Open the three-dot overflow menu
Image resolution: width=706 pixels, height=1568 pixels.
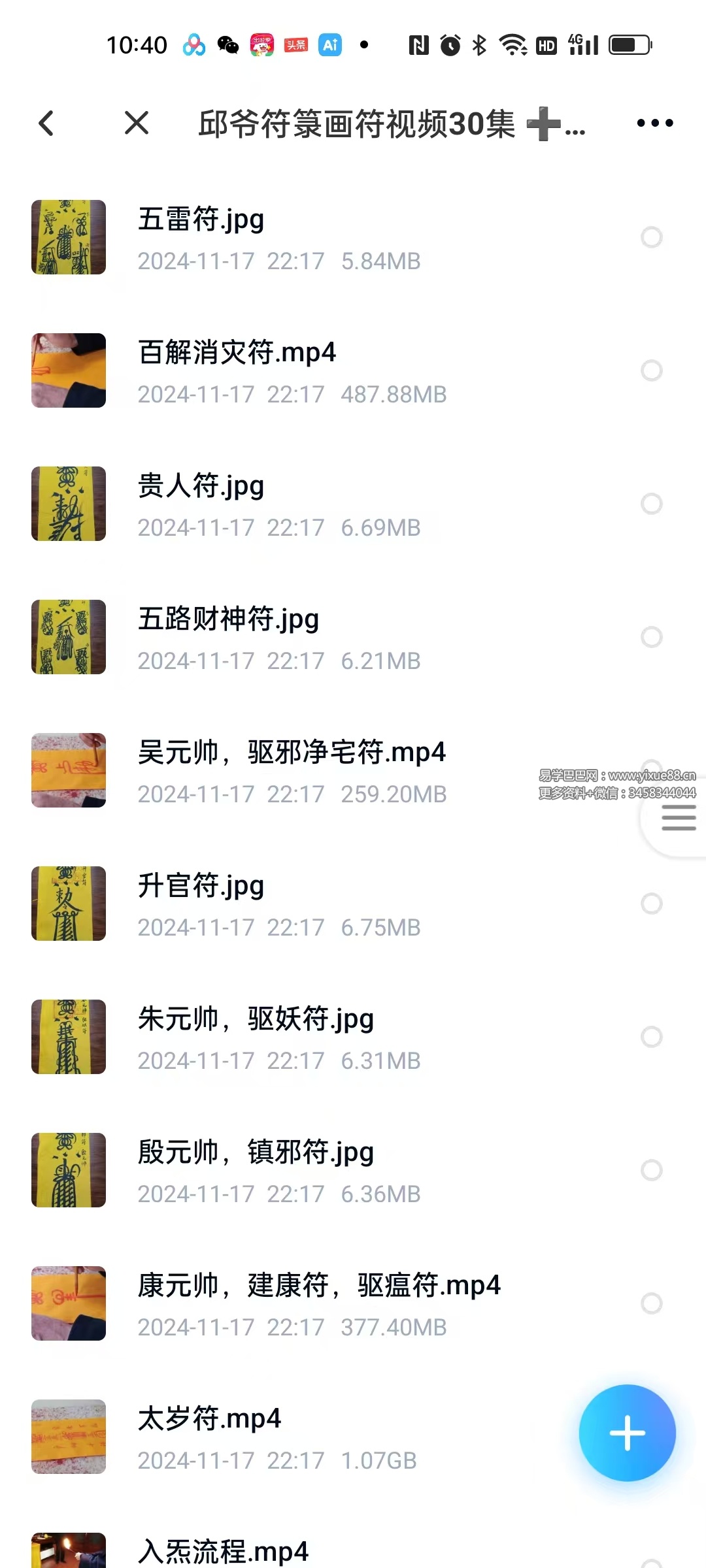click(x=654, y=123)
